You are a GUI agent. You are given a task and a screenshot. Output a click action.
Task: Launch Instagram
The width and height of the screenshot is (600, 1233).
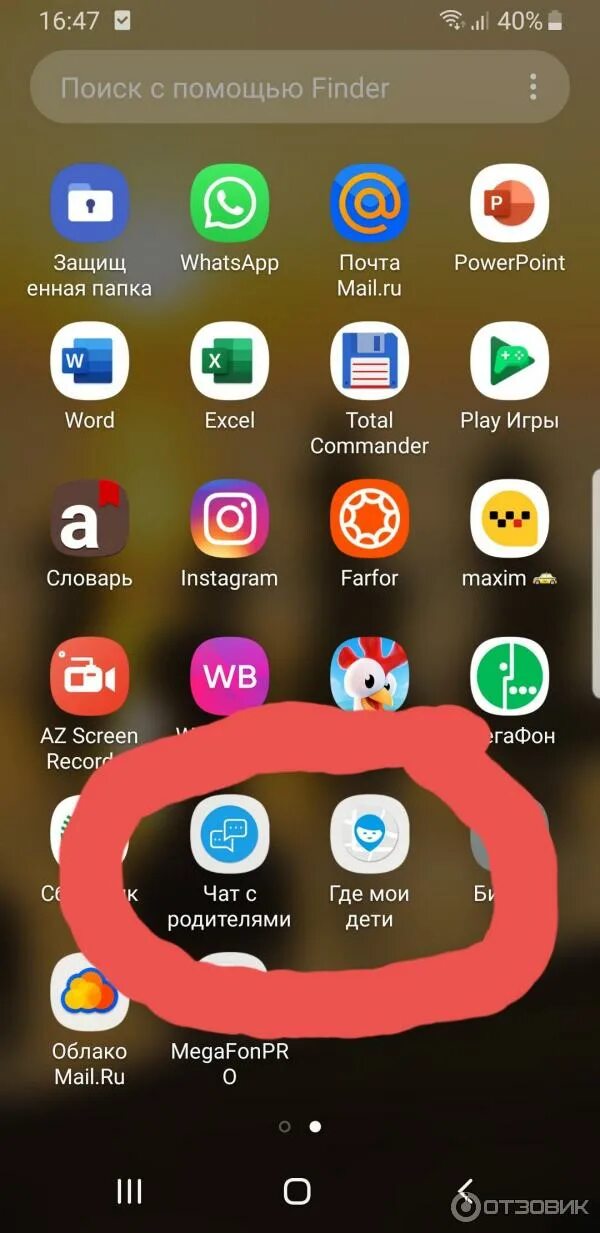click(x=229, y=519)
